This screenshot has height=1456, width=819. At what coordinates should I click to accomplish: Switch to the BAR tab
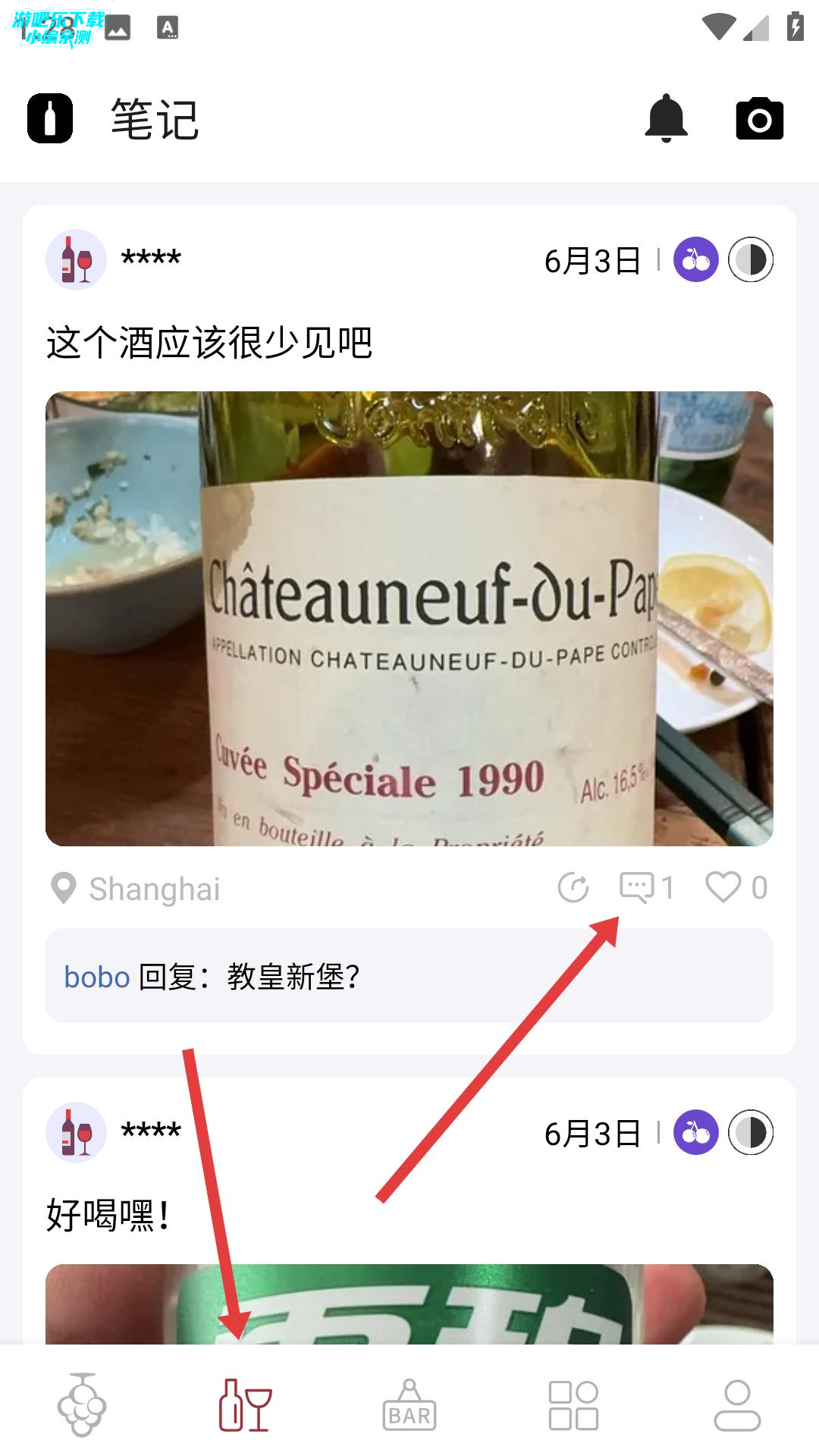pyautogui.click(x=409, y=1404)
